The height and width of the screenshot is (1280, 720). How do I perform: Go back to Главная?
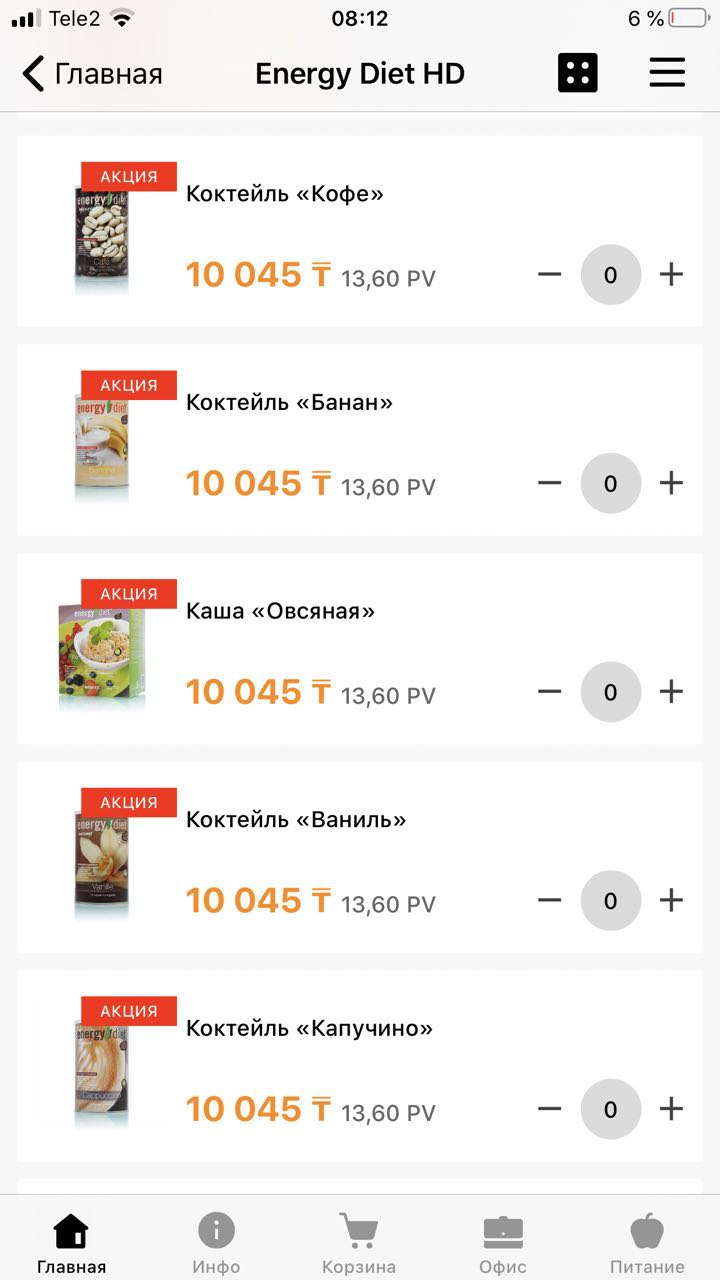90,74
